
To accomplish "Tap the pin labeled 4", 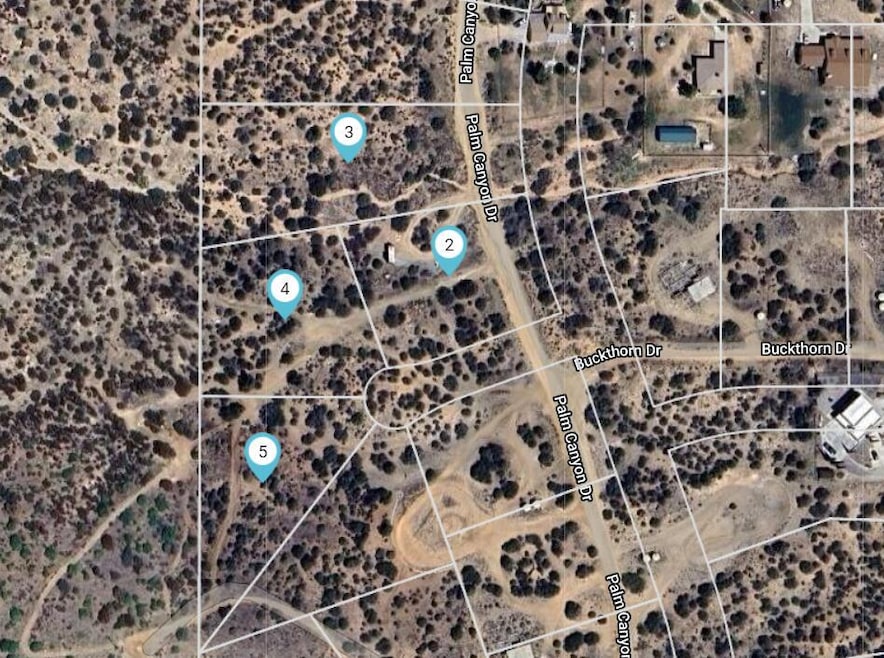I will 285,291.
